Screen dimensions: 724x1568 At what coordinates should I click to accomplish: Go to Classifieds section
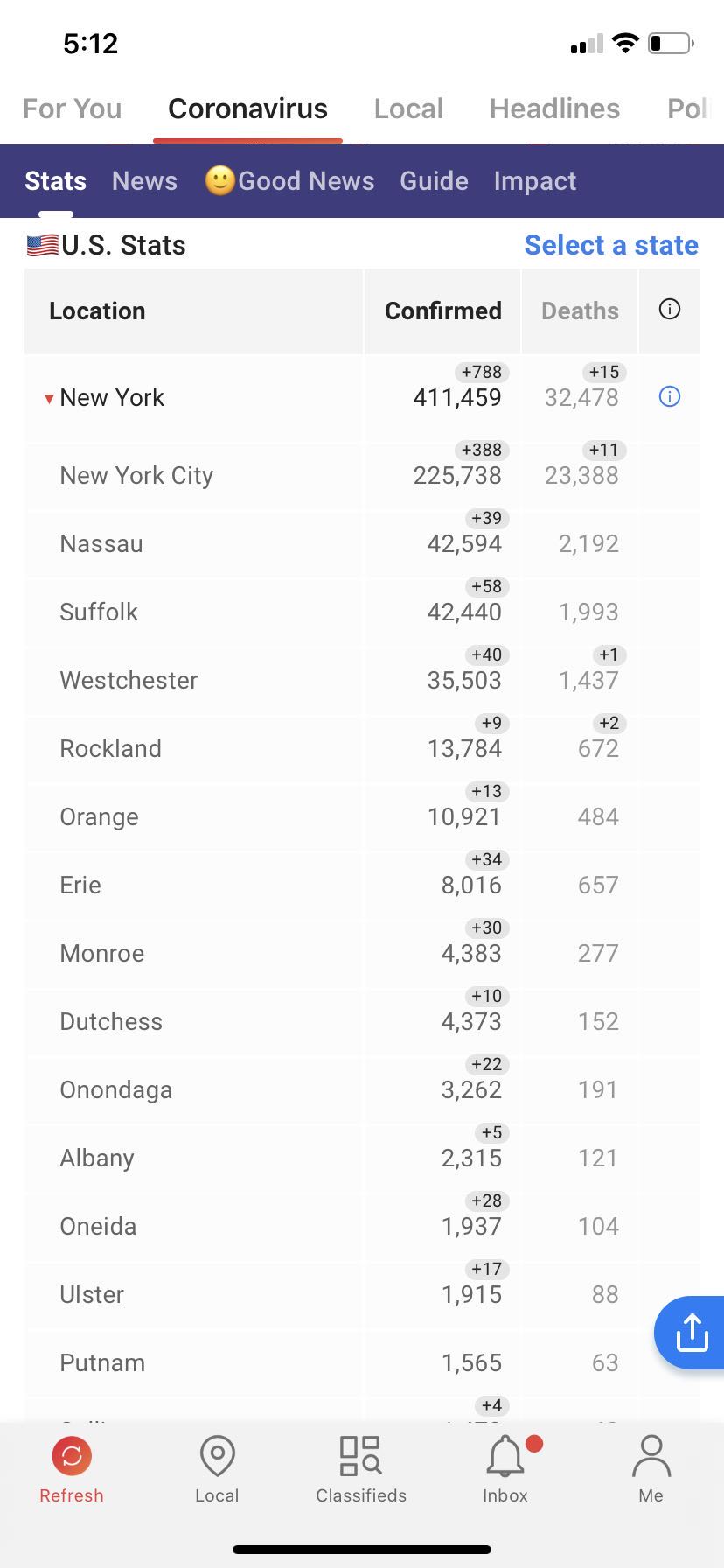(x=361, y=1470)
